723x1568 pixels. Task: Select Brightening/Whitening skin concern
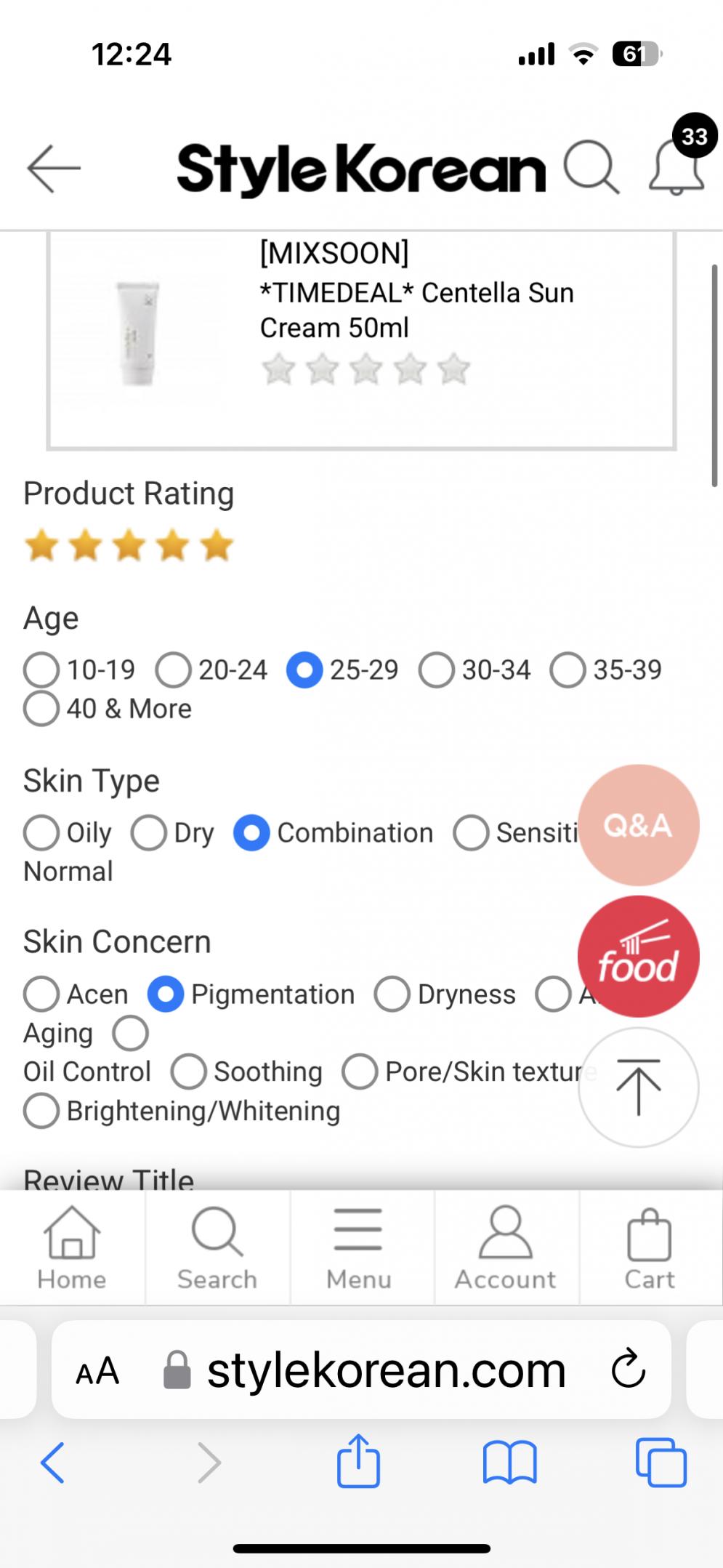click(41, 1111)
